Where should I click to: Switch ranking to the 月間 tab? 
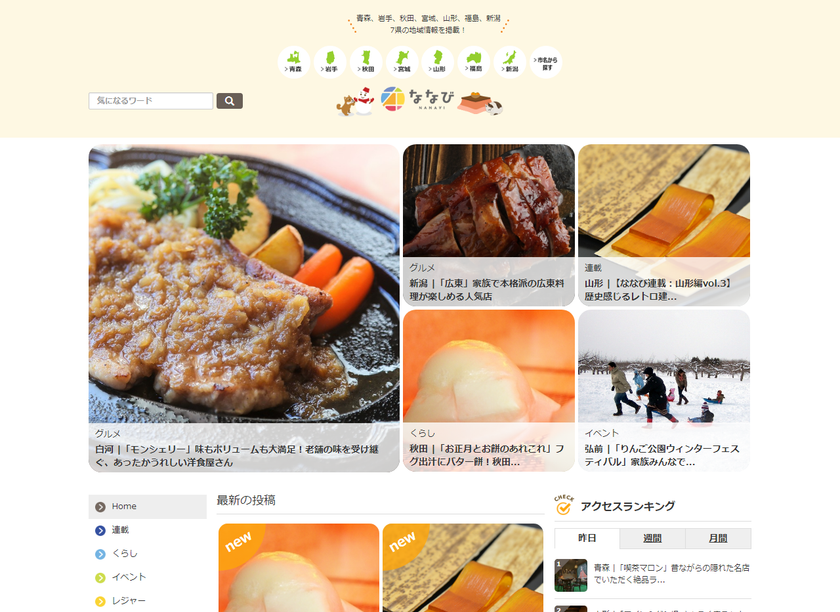718,538
